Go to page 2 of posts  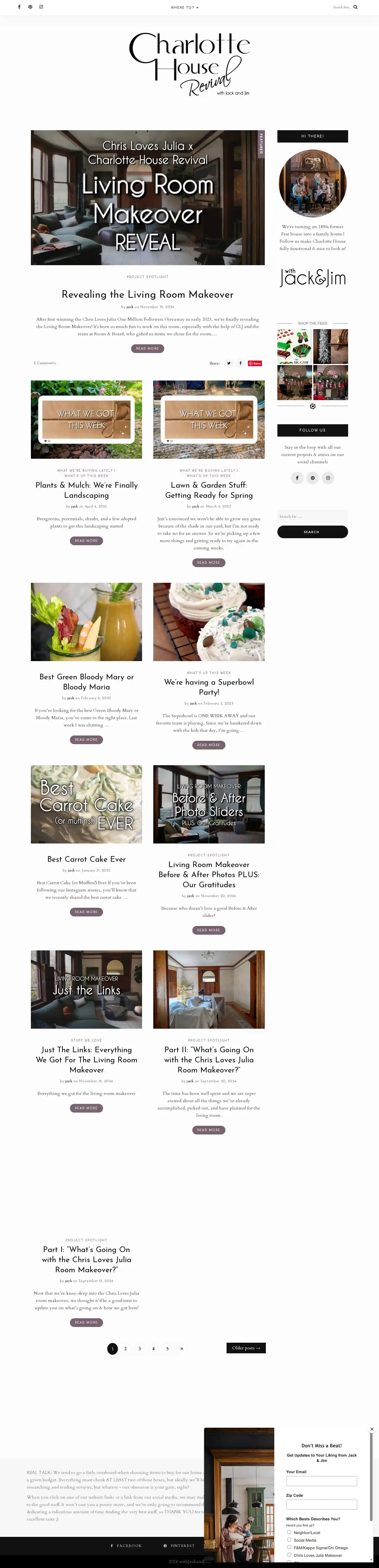[125, 1348]
